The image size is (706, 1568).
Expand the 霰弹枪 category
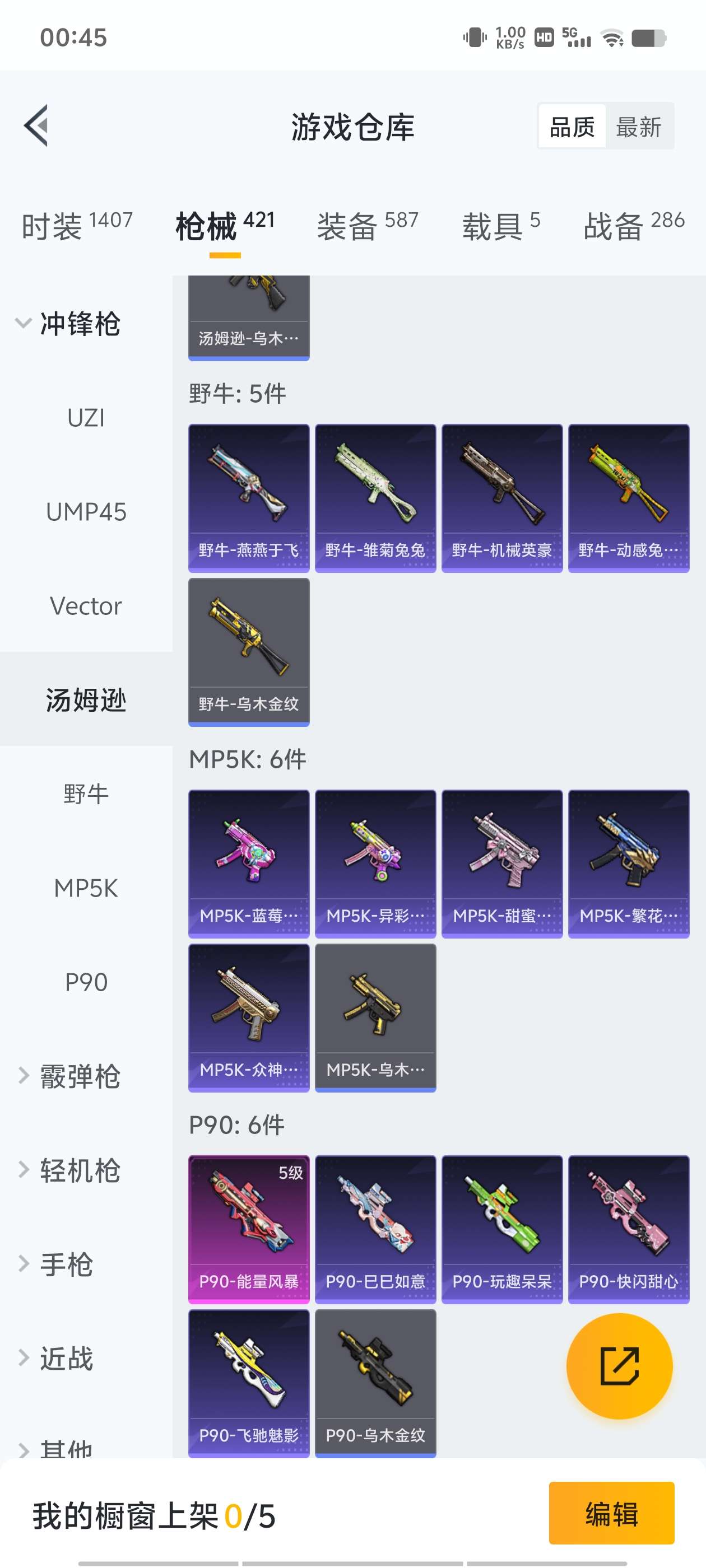[68, 1076]
